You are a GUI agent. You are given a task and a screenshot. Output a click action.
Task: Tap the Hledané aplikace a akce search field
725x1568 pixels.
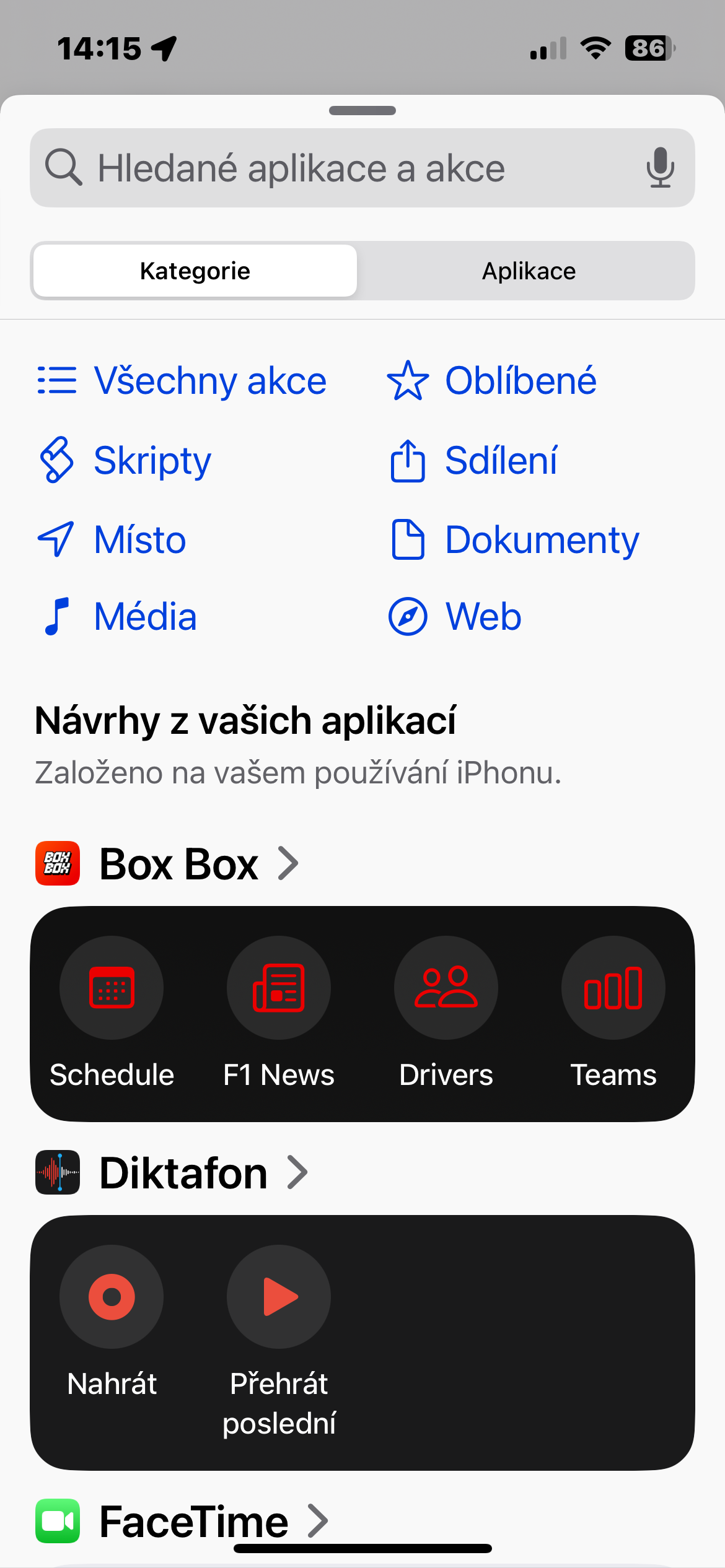[x=347, y=168]
